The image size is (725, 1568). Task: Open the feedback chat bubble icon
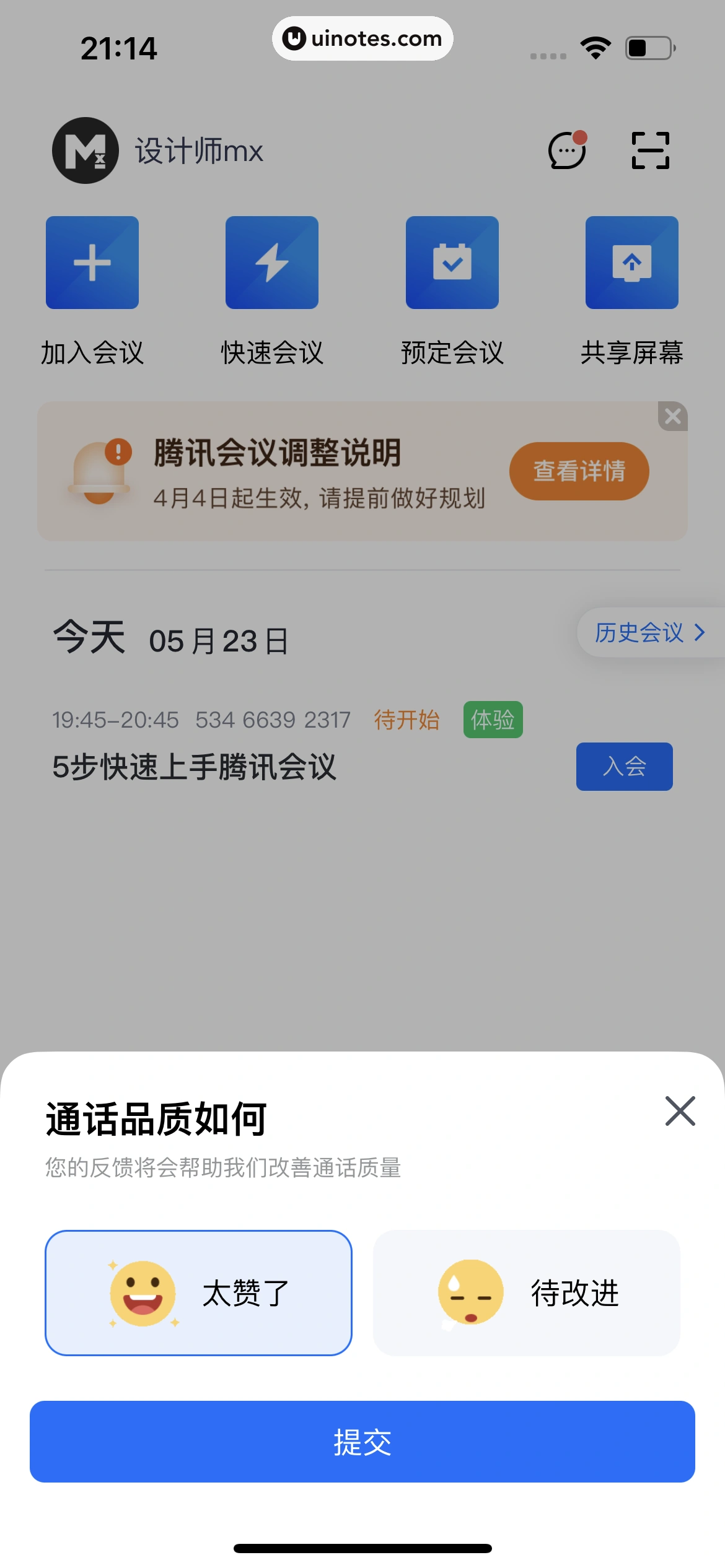pyautogui.click(x=566, y=150)
